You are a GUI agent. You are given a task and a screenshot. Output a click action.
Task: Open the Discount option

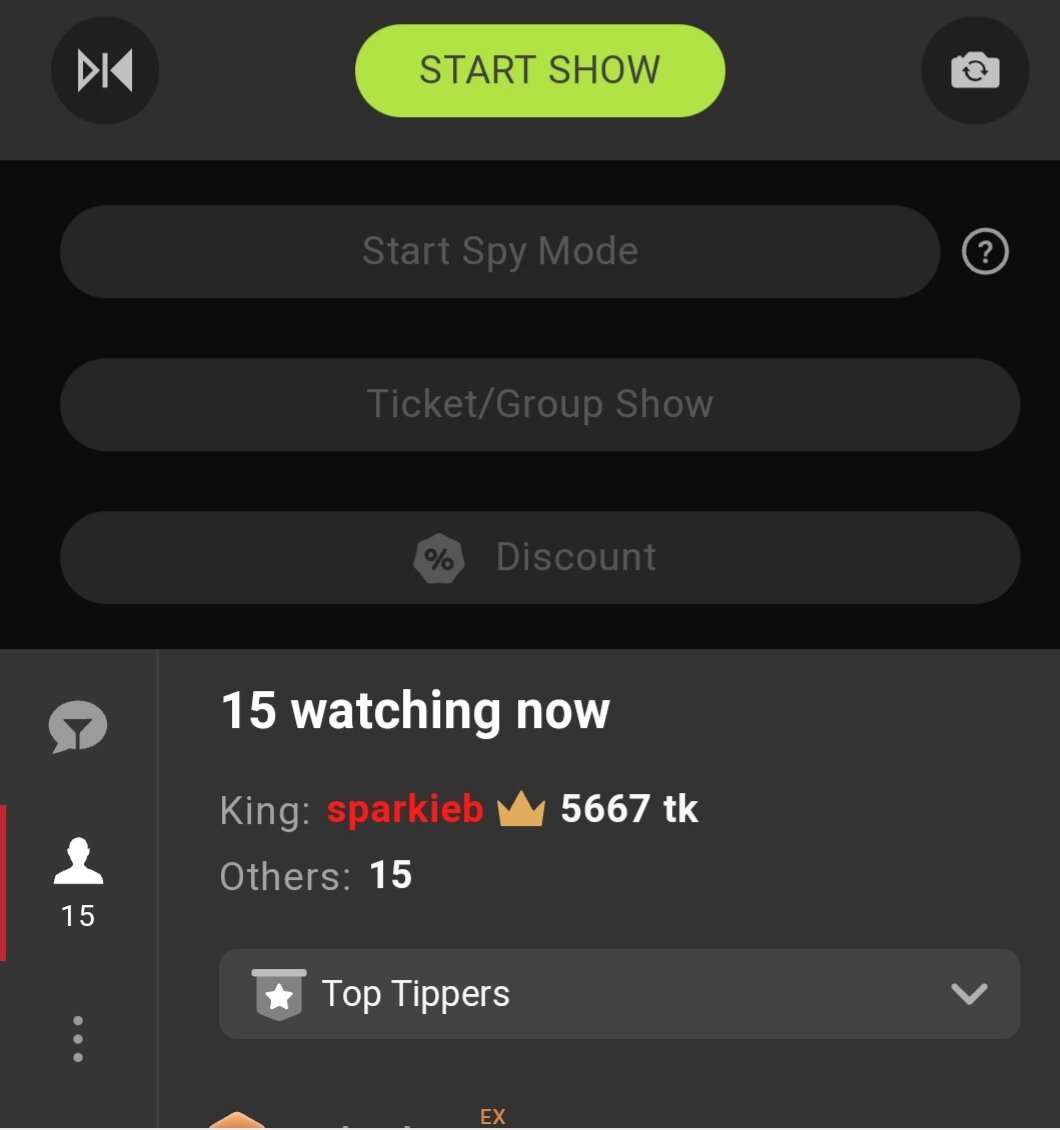click(539, 557)
